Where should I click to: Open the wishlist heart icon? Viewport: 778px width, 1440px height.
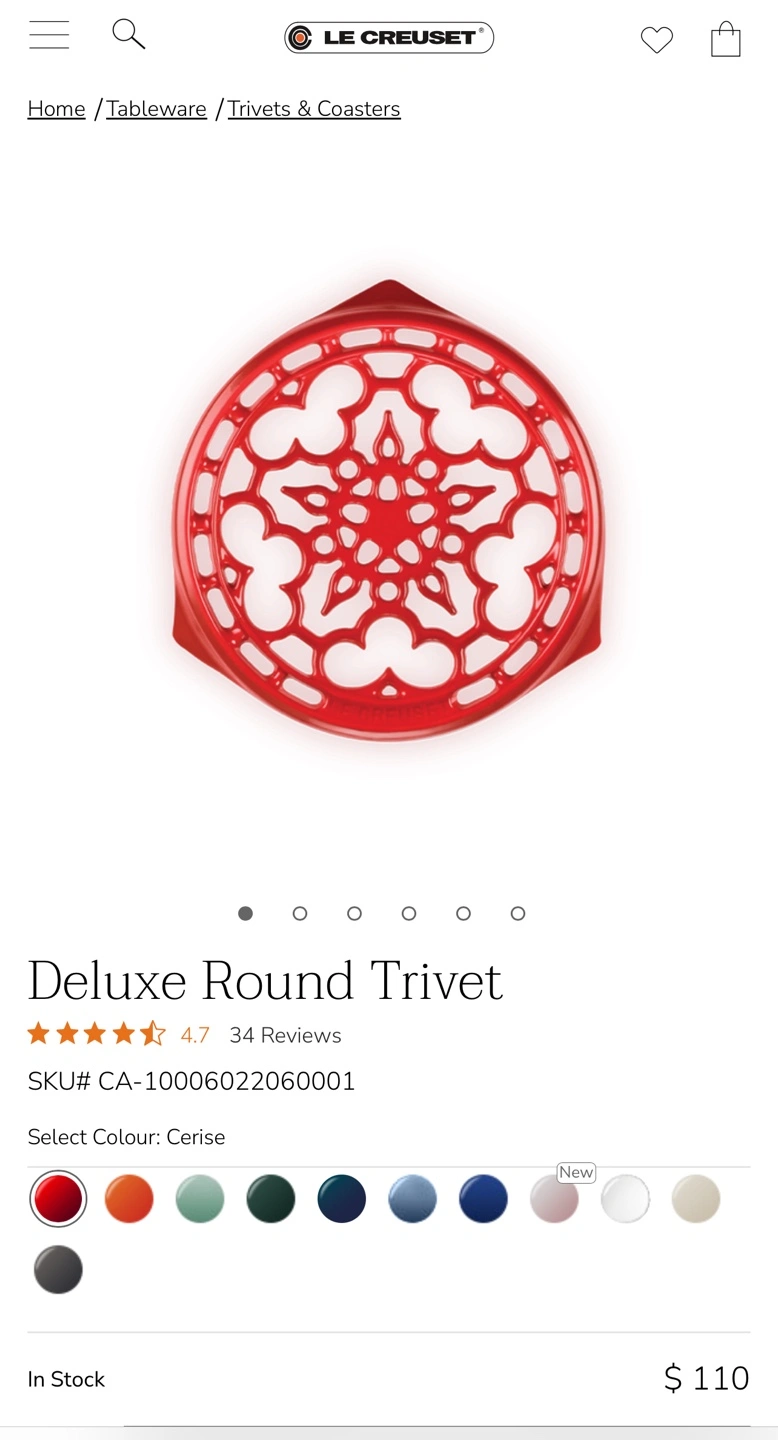[656, 40]
